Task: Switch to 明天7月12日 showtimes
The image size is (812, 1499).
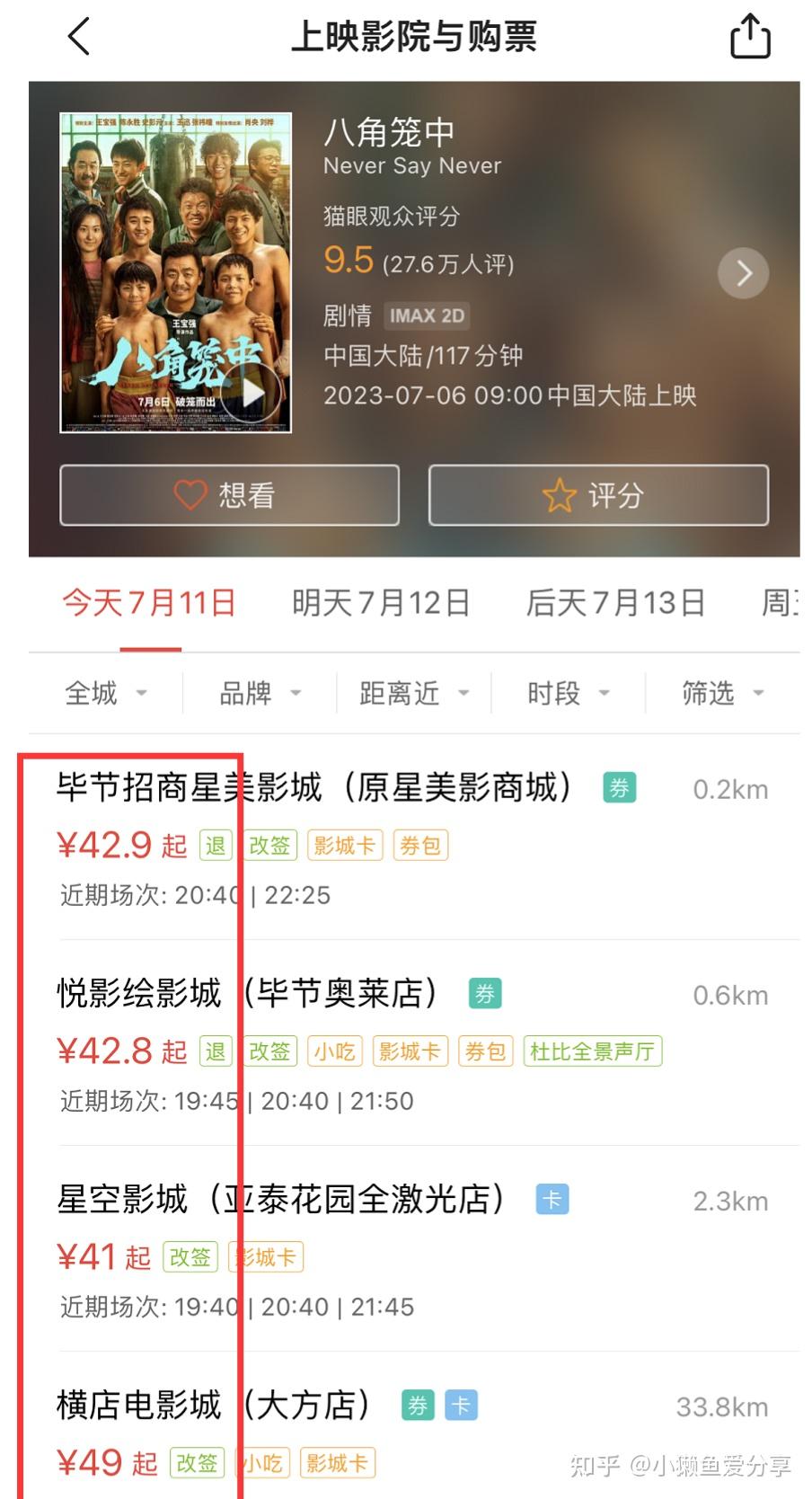Action: (381, 603)
